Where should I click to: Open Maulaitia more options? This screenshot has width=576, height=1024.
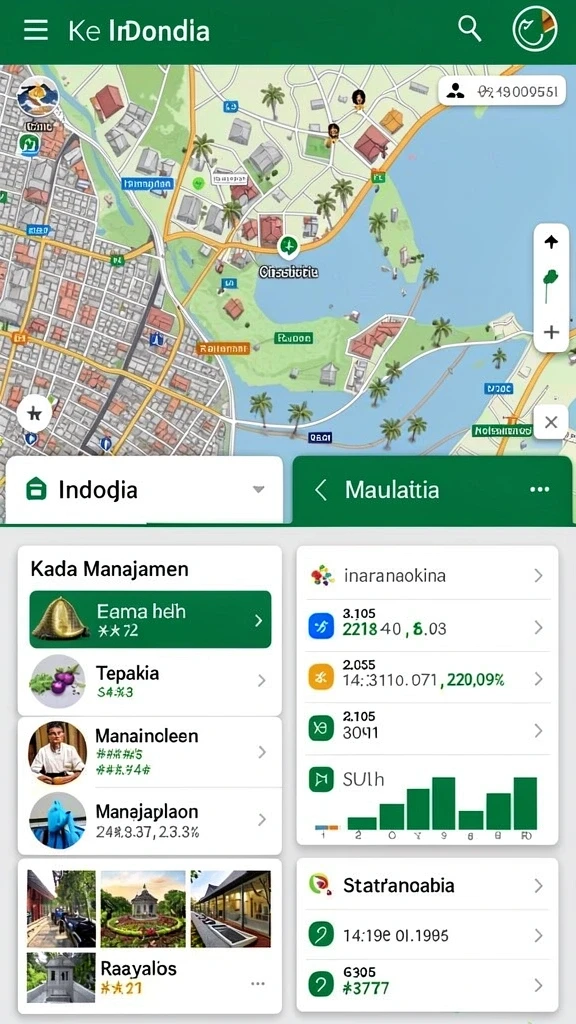click(x=539, y=489)
